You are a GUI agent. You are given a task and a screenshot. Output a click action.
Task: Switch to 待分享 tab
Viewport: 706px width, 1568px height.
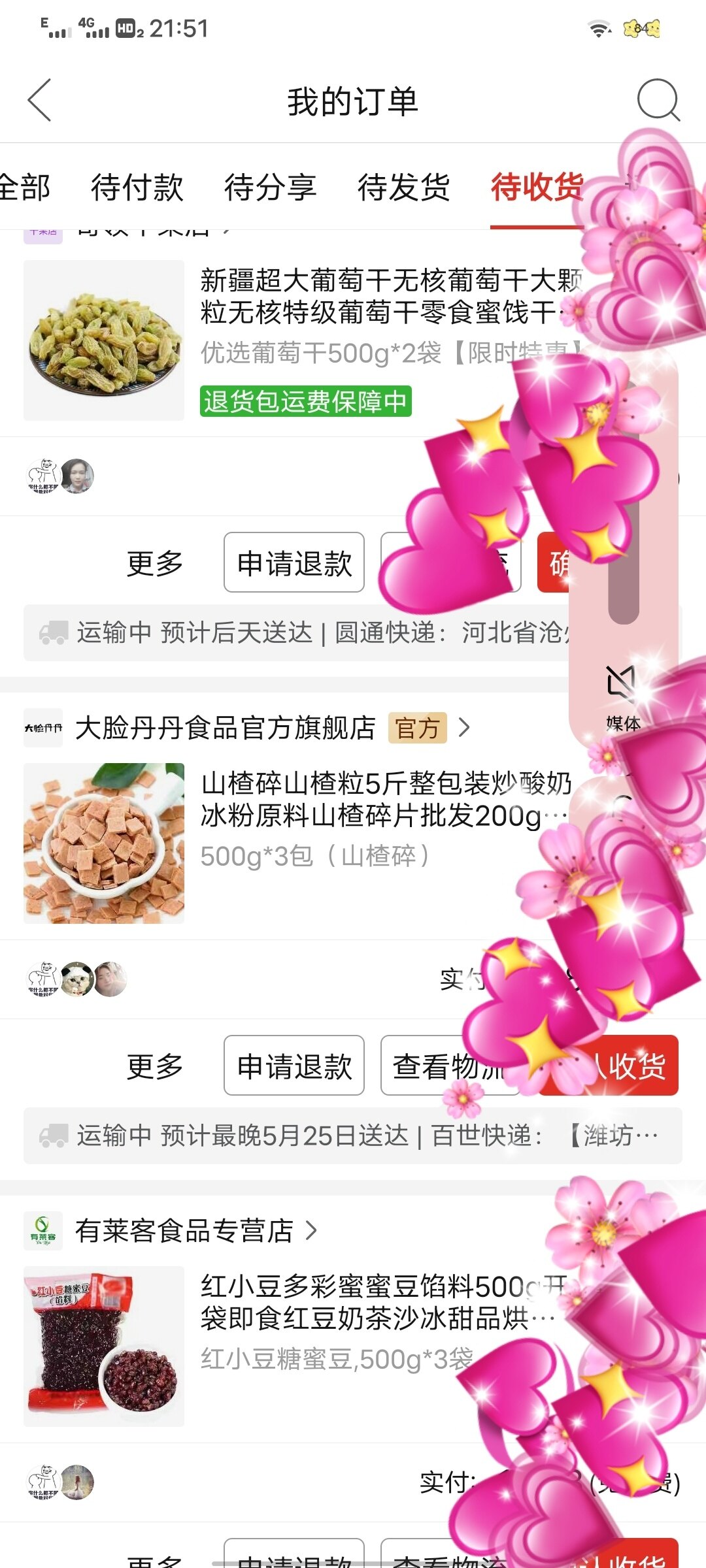coord(270,188)
